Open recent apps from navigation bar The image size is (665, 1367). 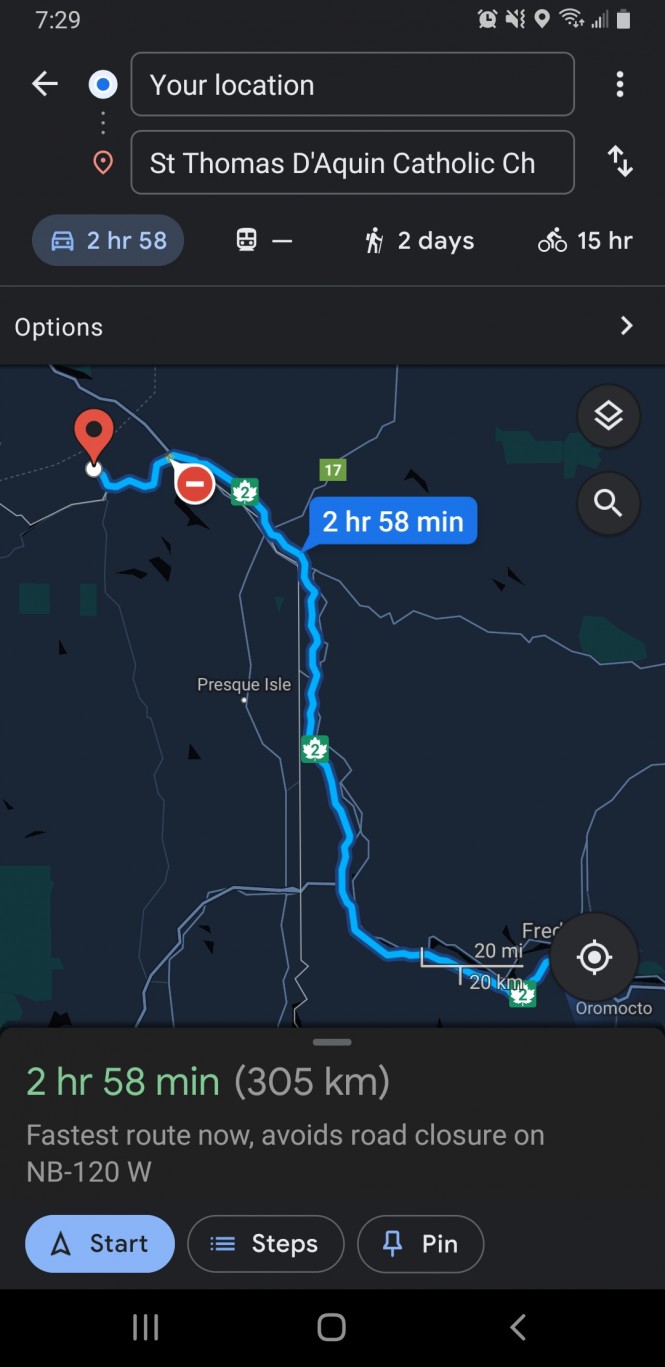coord(146,1327)
